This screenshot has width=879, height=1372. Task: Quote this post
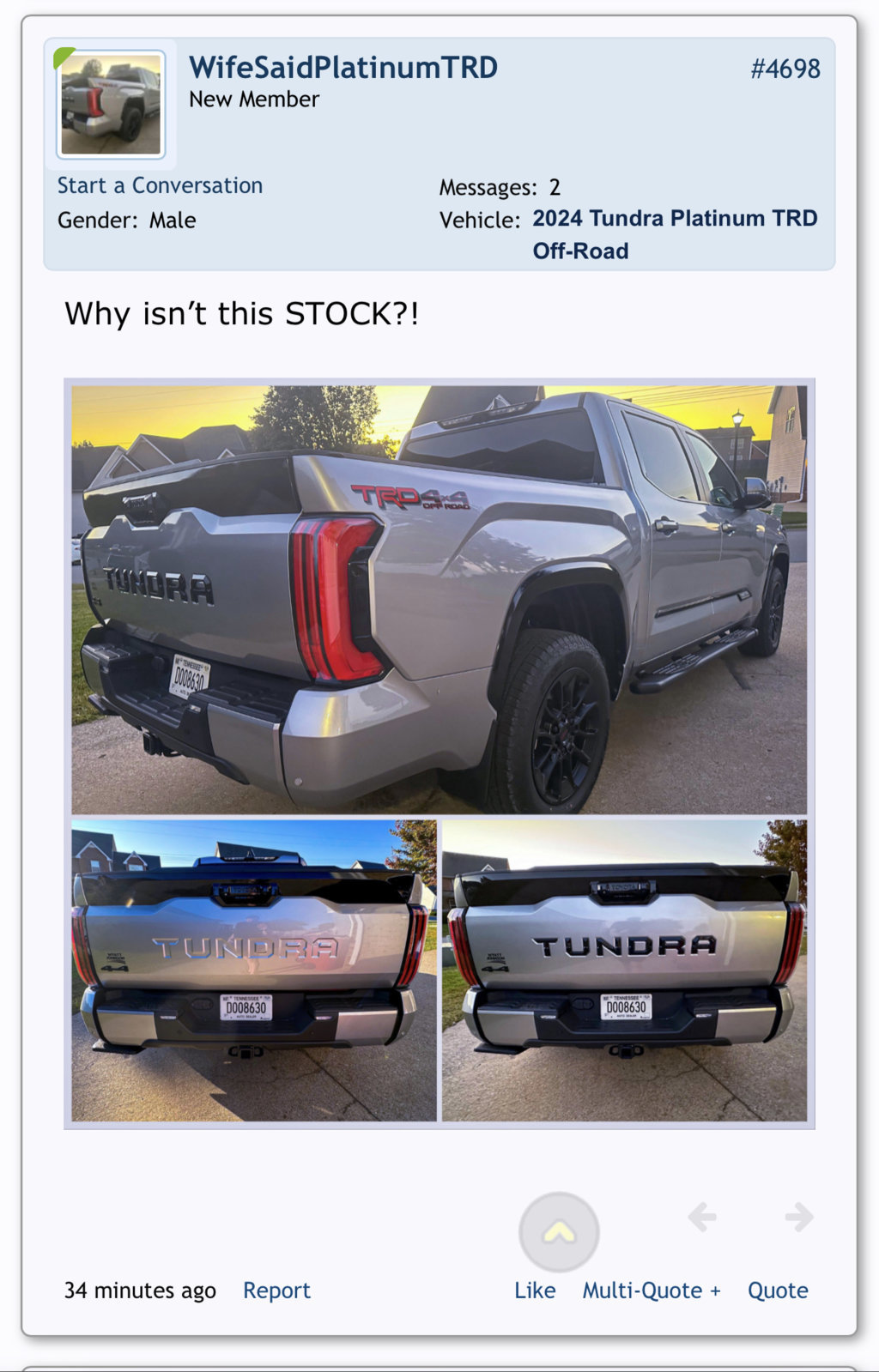[777, 1290]
